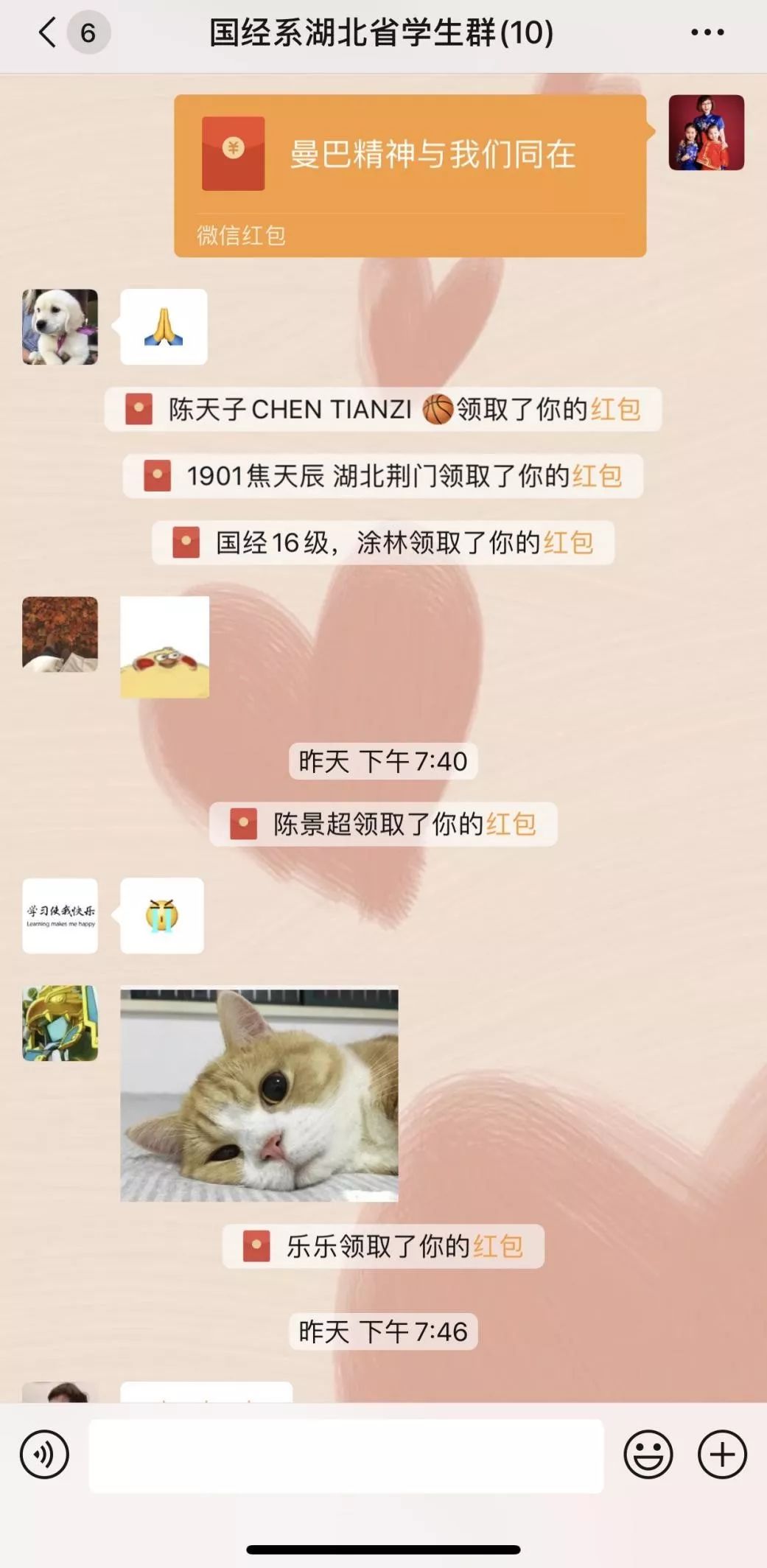Open the plus attachments menu
Screen dimensions: 767x1568
pyautogui.click(x=722, y=1455)
